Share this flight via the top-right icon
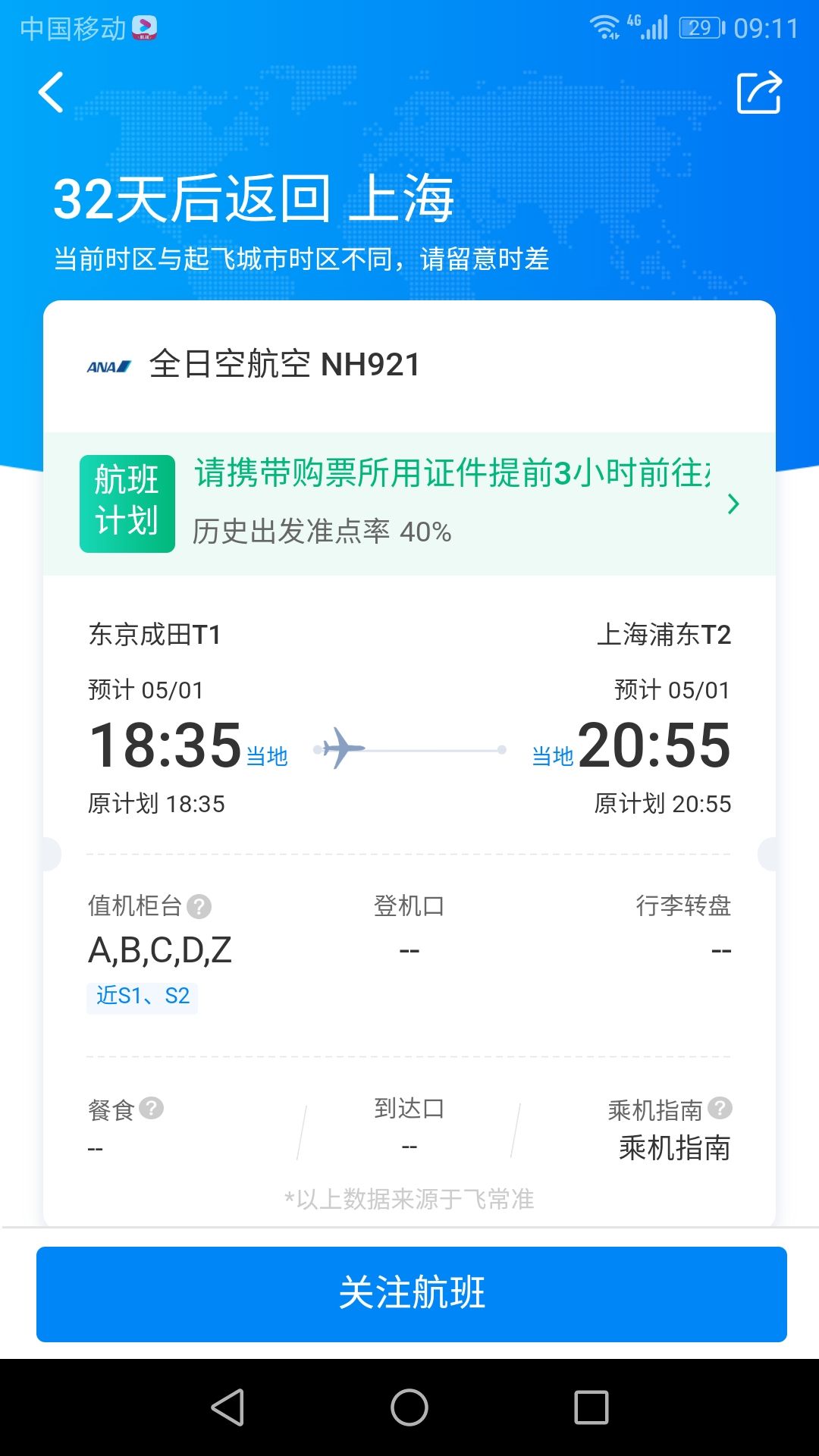Screen dimensions: 819x1456 pyautogui.click(x=759, y=93)
